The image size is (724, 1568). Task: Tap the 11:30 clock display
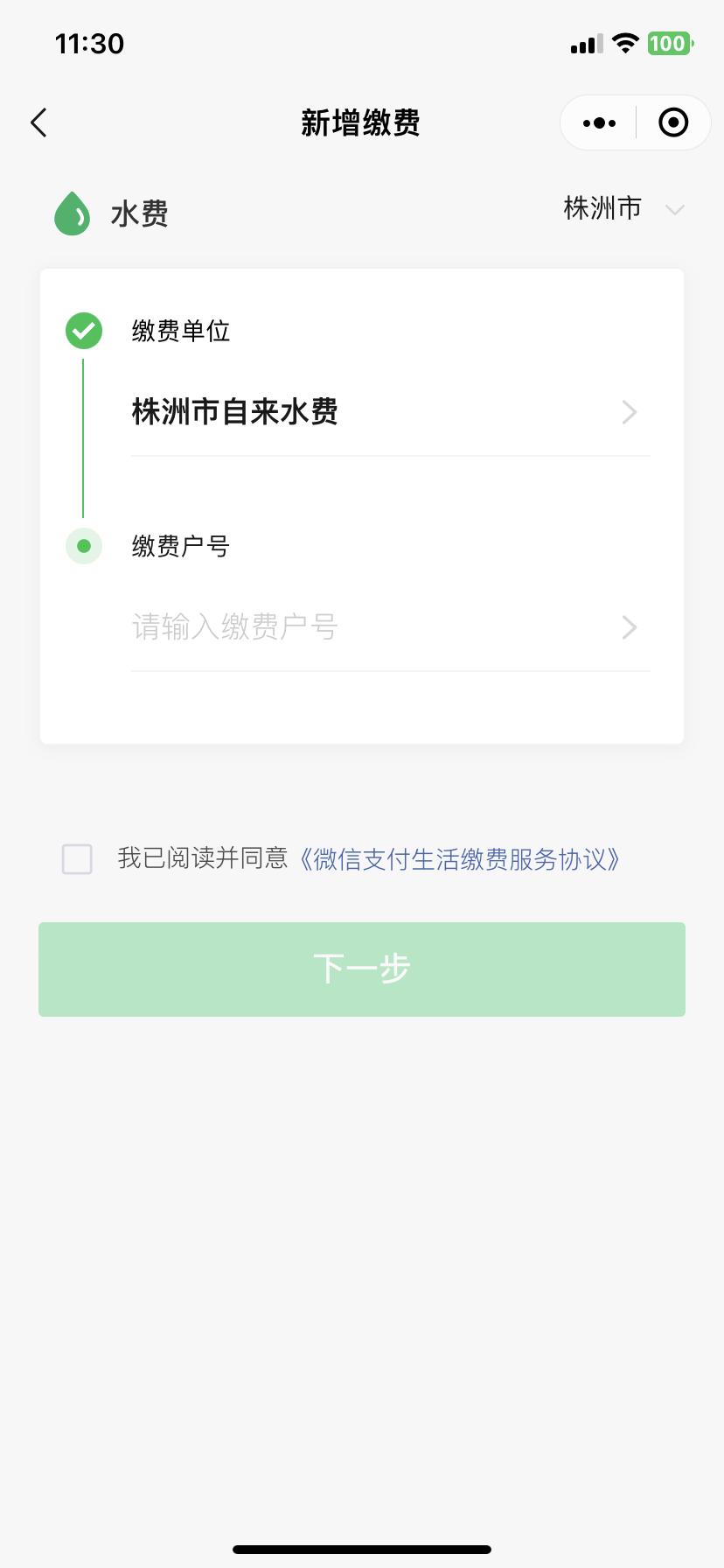tap(90, 43)
